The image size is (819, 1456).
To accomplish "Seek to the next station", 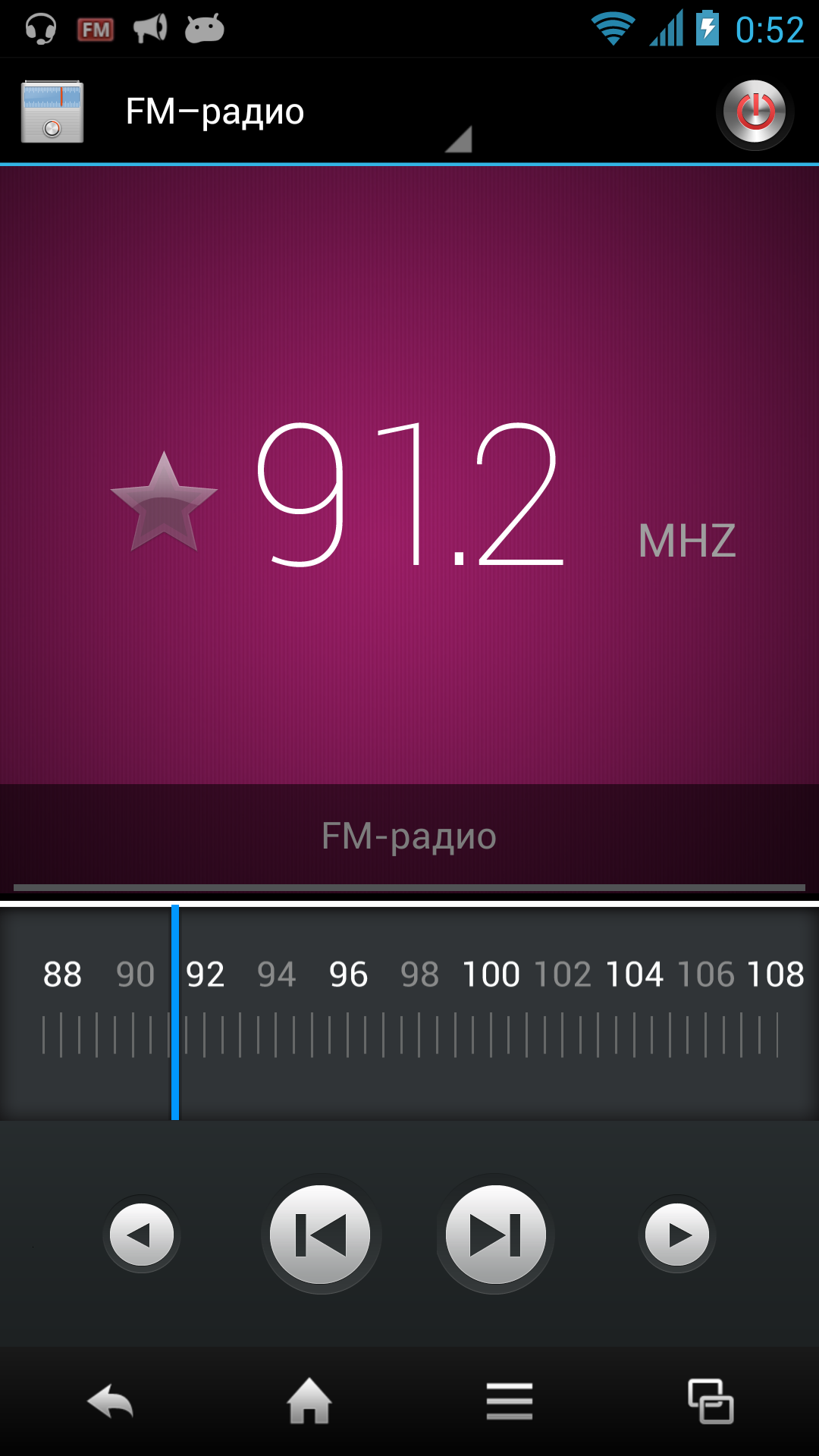I will (495, 1235).
